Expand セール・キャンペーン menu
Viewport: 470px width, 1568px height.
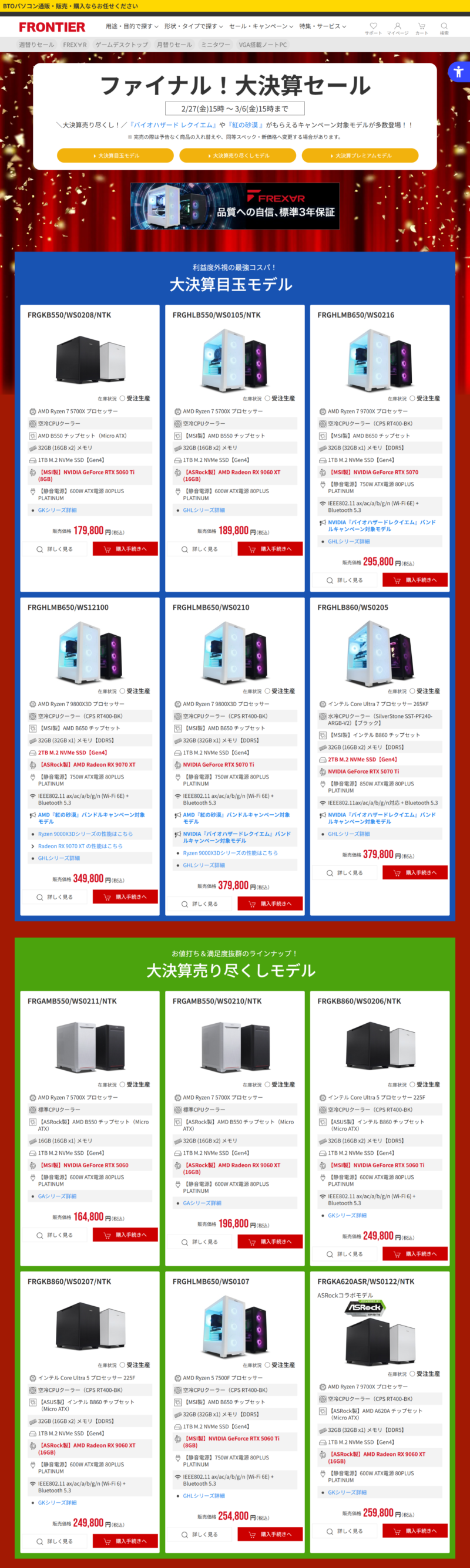click(x=261, y=27)
